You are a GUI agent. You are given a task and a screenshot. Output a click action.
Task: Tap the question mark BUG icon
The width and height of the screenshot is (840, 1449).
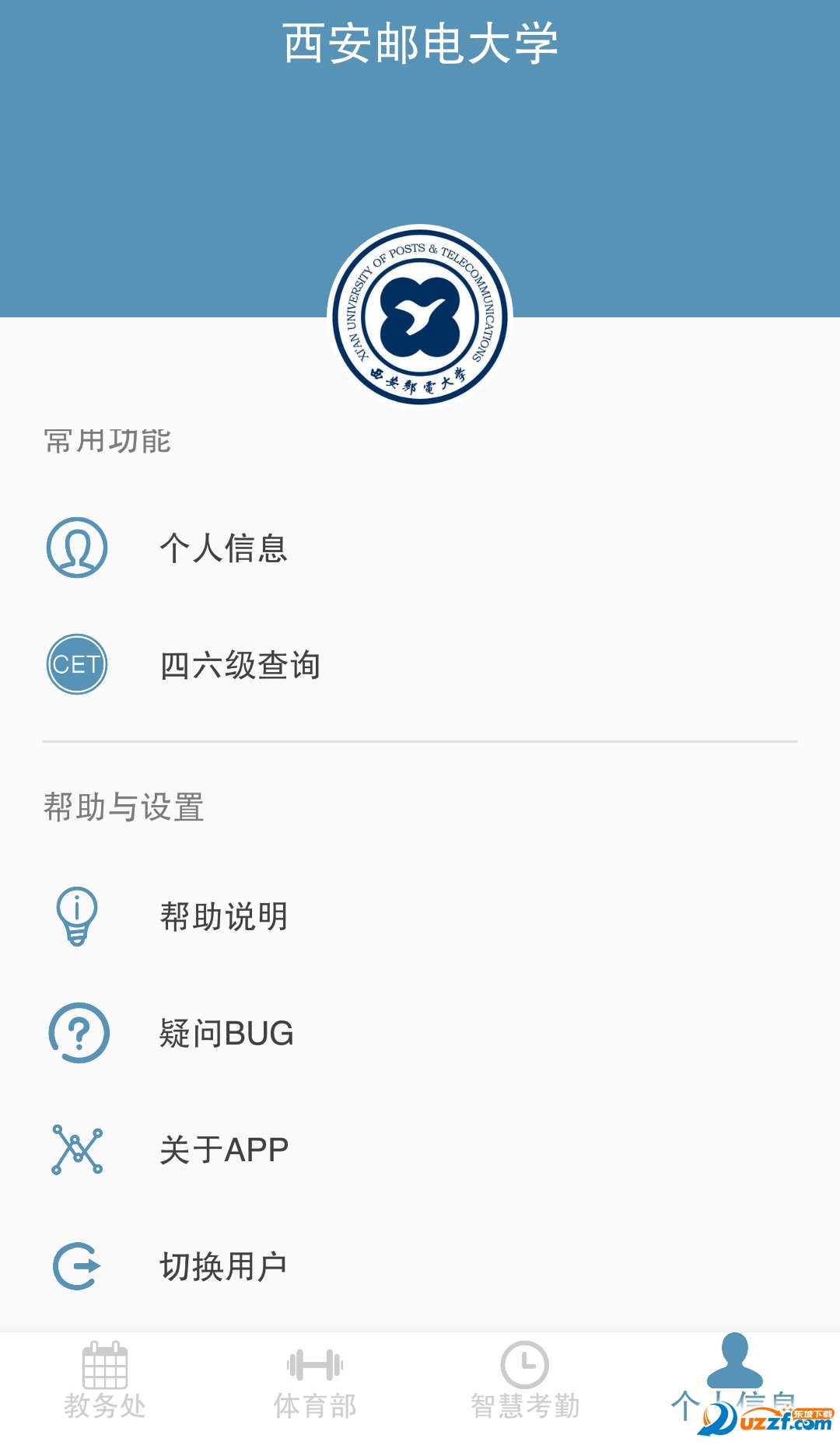(76, 1034)
